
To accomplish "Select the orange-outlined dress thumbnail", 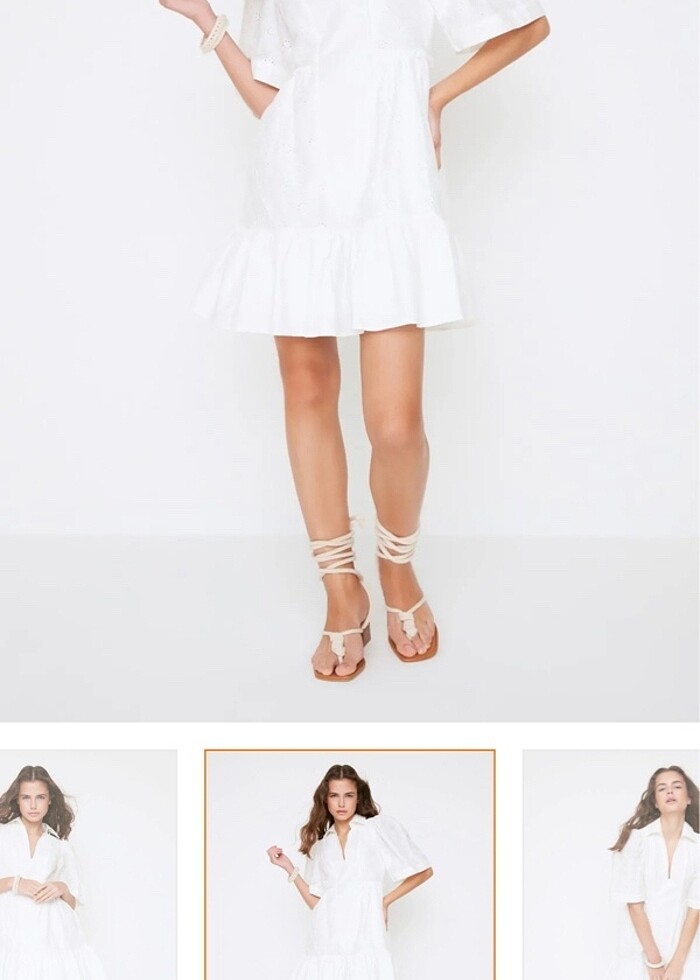I will coord(350,865).
